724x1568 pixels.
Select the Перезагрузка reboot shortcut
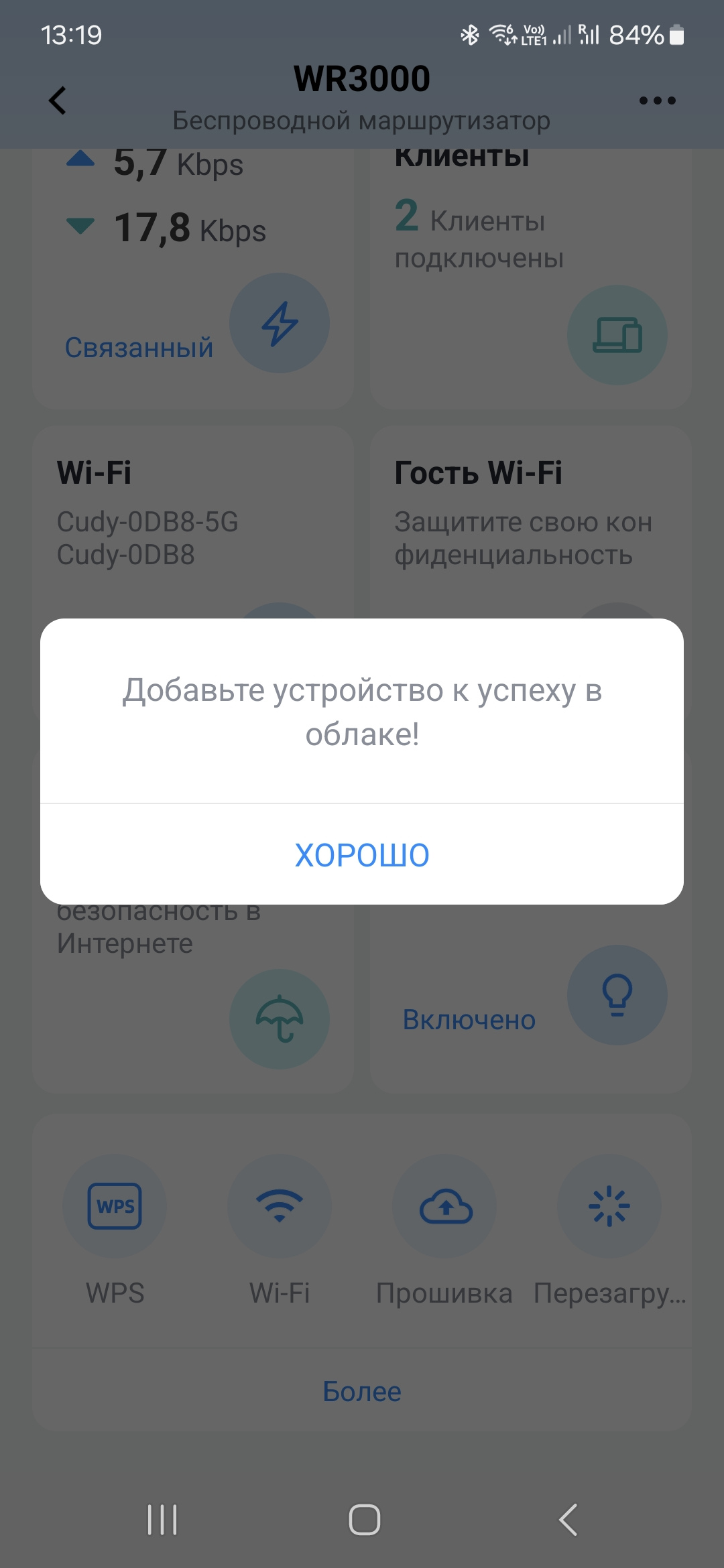pos(609,1206)
